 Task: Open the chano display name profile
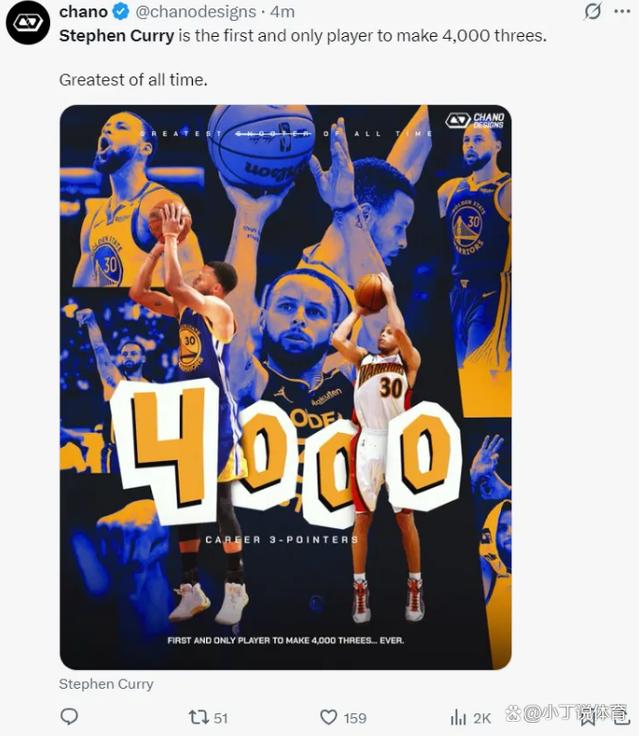tap(83, 12)
